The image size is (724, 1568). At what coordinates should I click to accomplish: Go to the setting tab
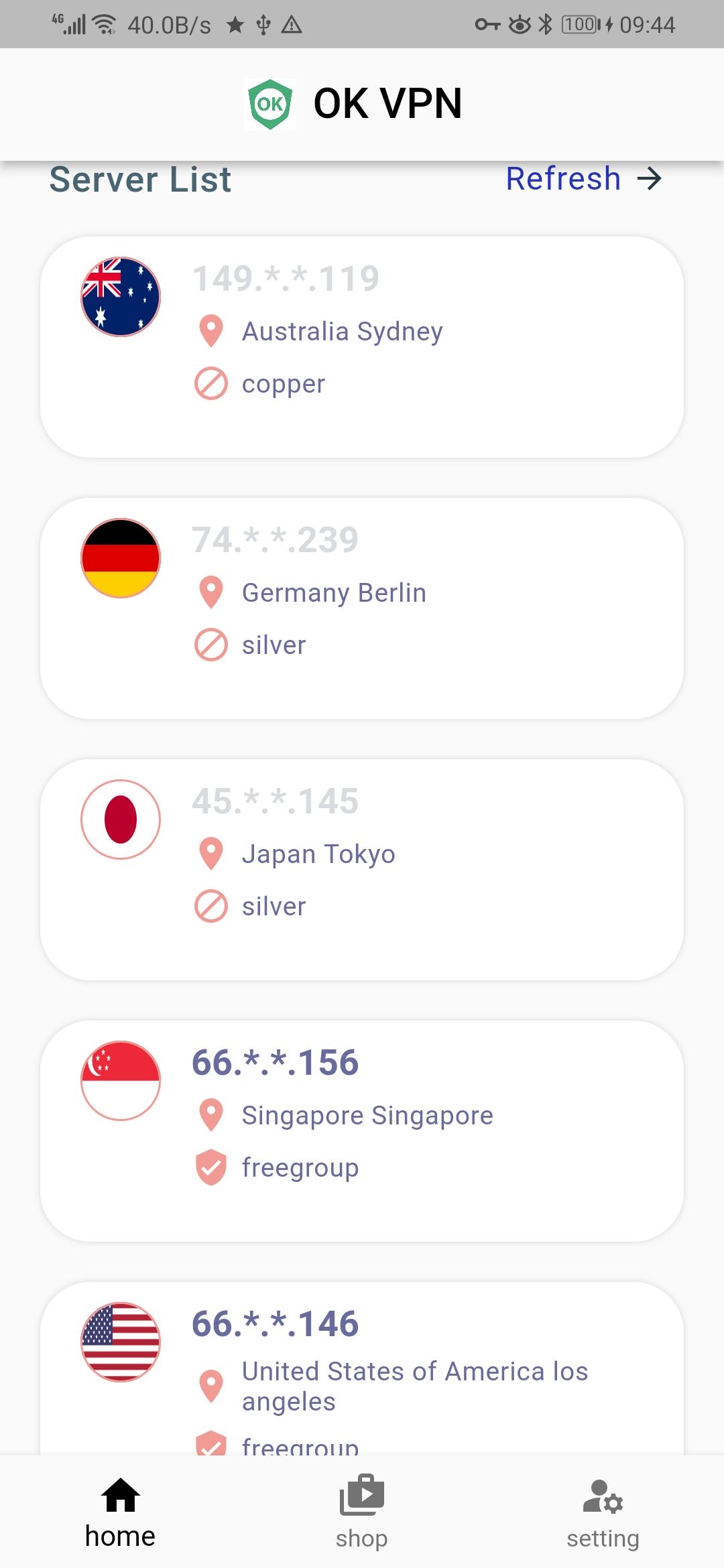pos(603,1513)
